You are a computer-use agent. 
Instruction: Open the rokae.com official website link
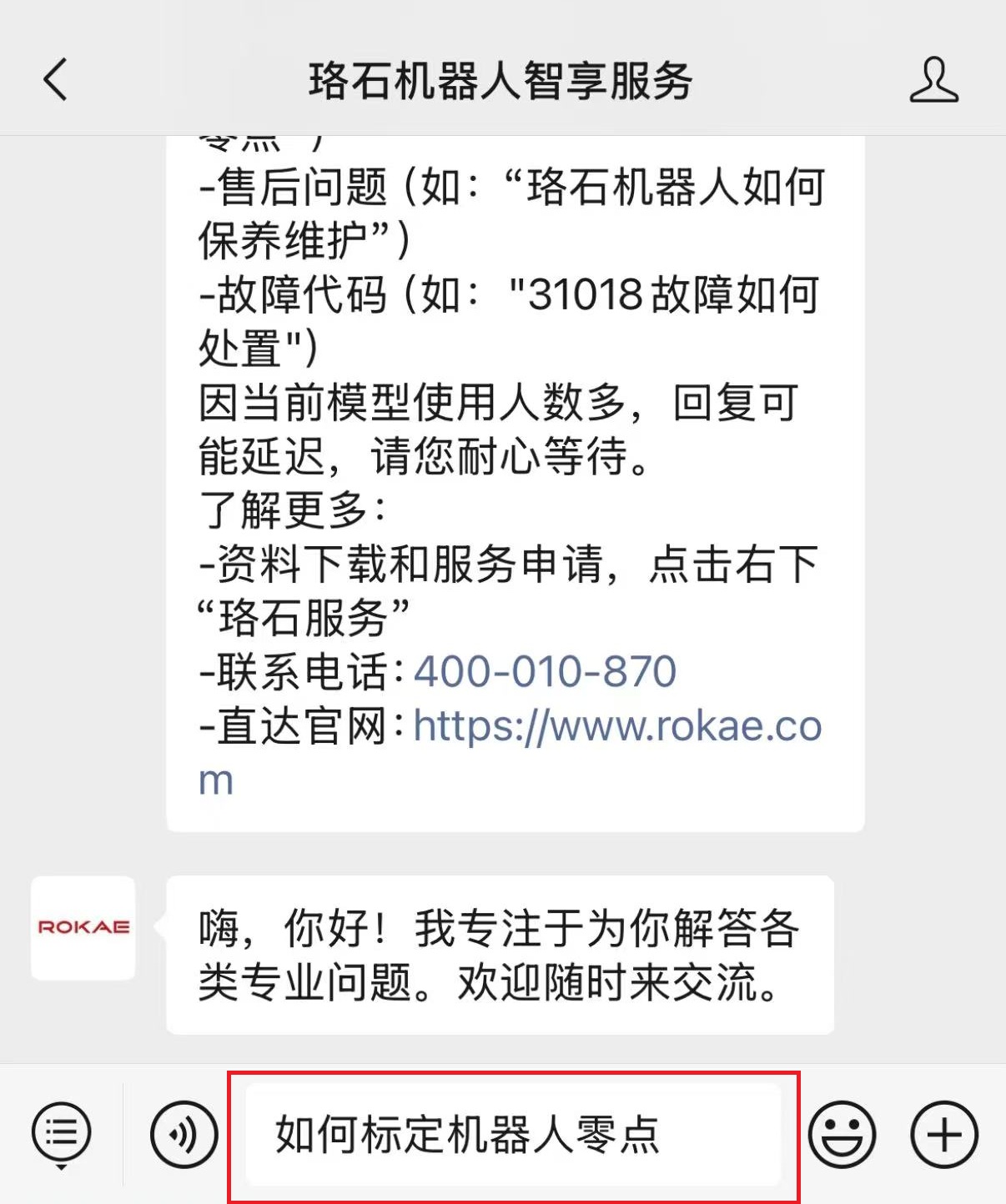tap(617, 726)
